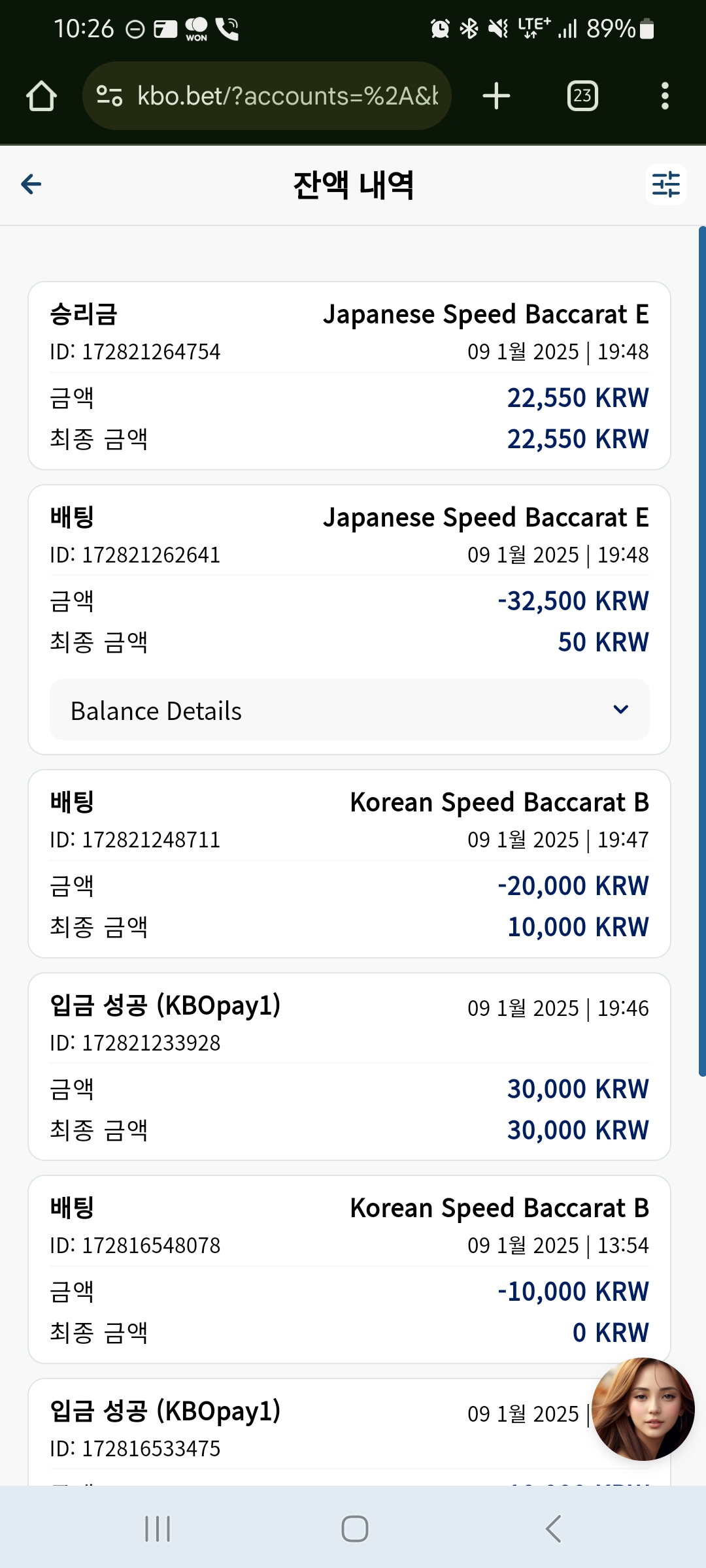
Task: Open the browser overflow menu
Action: point(665,96)
